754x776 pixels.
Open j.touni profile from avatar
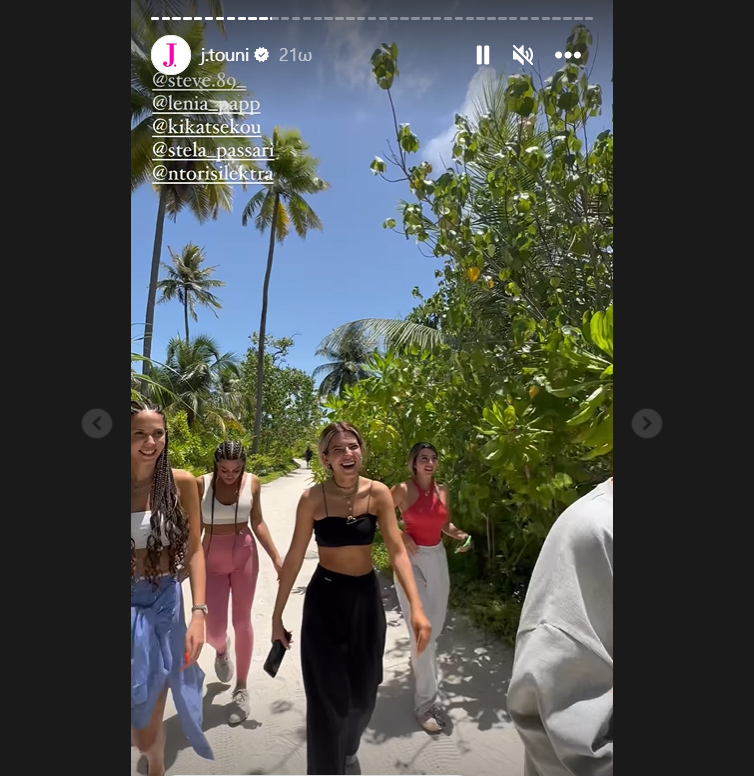[x=170, y=55]
